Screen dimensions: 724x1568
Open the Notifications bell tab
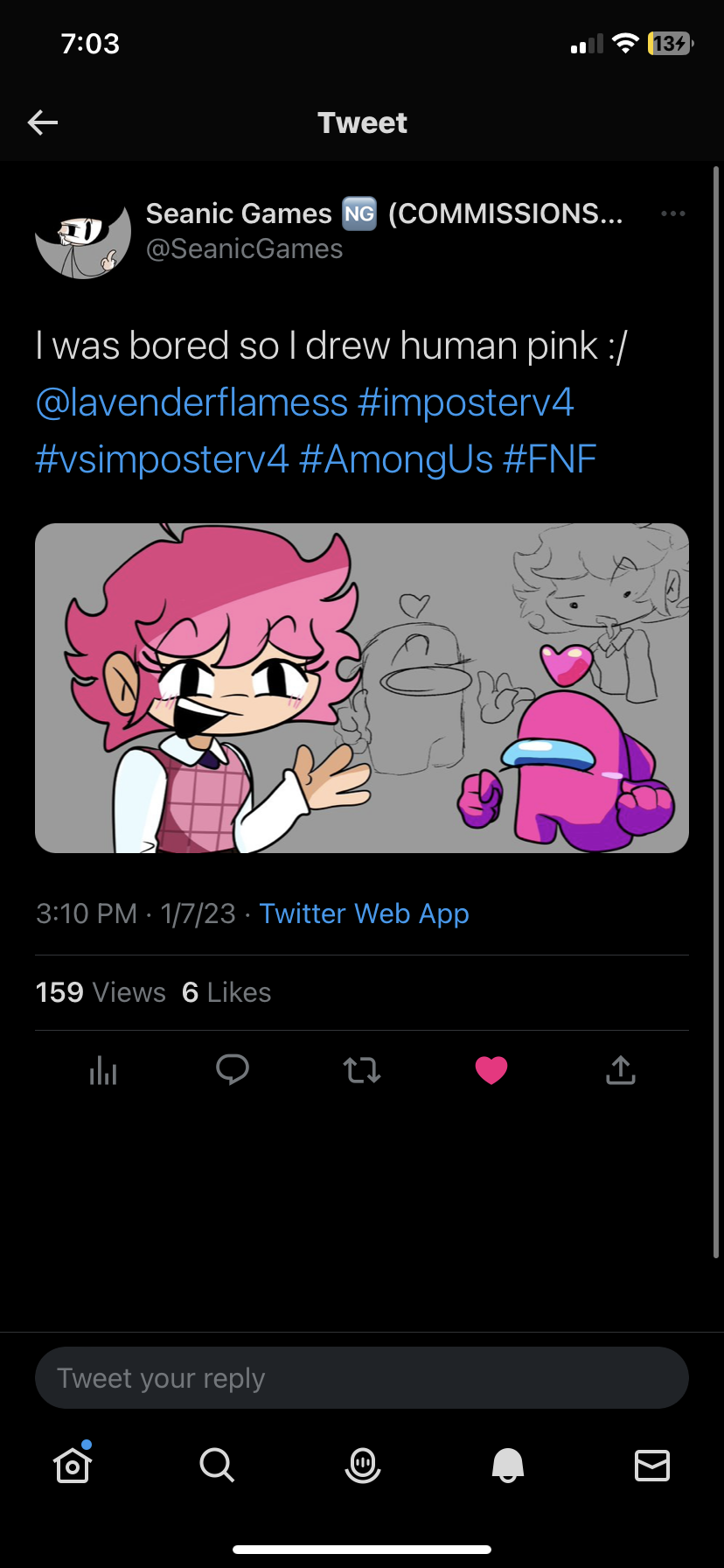click(507, 1464)
